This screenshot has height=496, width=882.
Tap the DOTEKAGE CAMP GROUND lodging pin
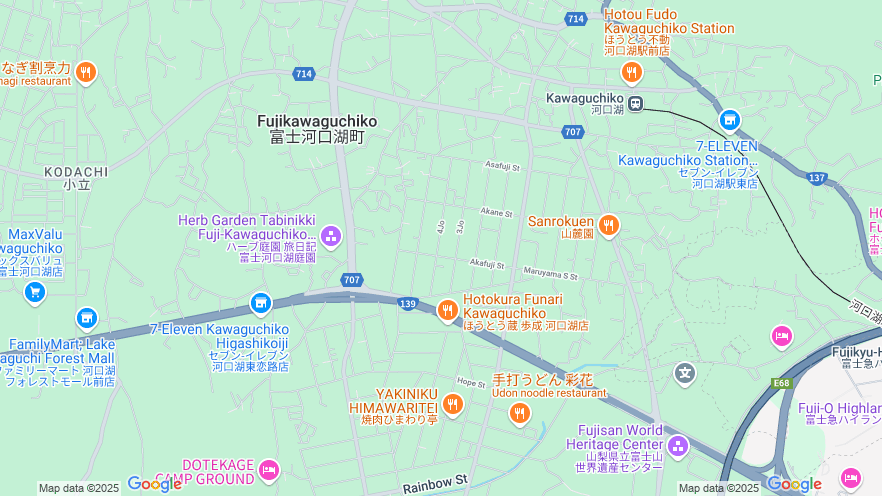pos(268,469)
